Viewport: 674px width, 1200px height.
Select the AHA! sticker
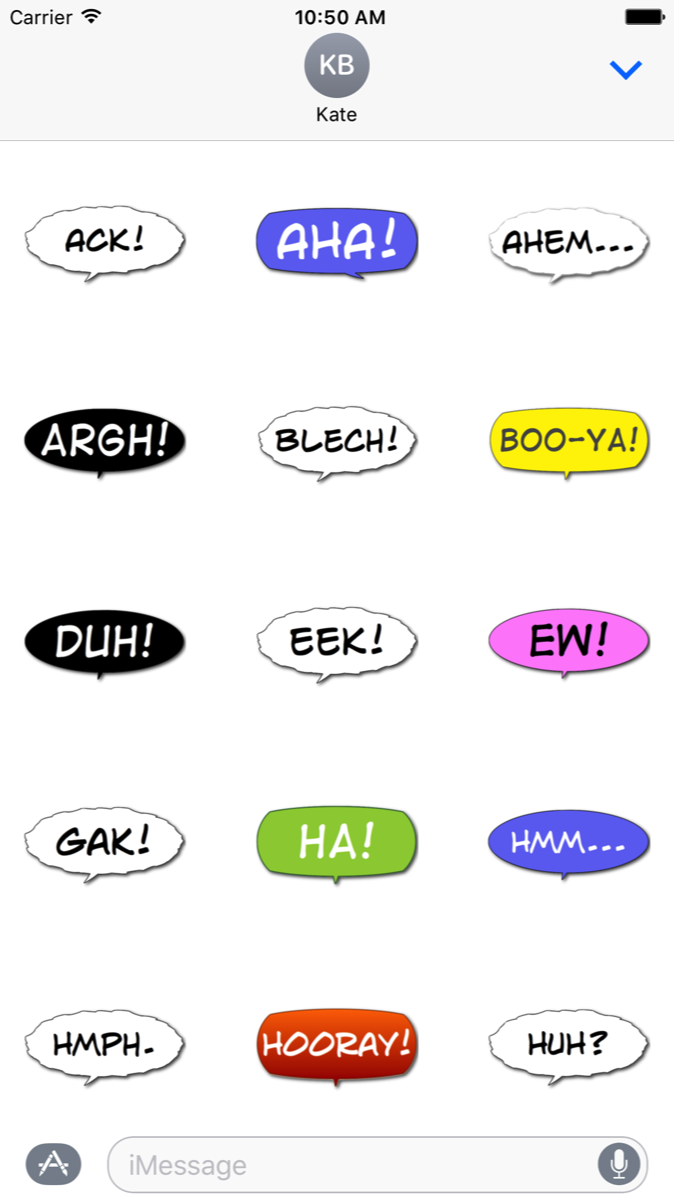(336, 241)
